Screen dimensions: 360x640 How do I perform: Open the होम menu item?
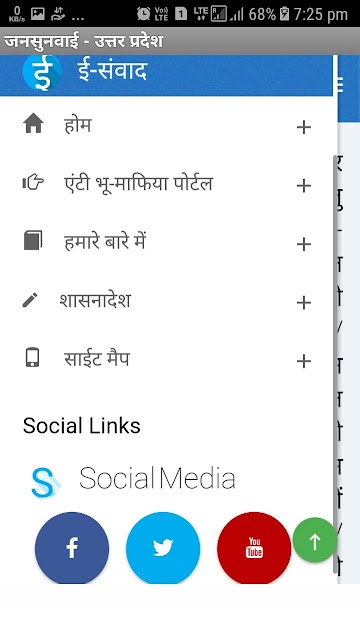click(x=78, y=125)
